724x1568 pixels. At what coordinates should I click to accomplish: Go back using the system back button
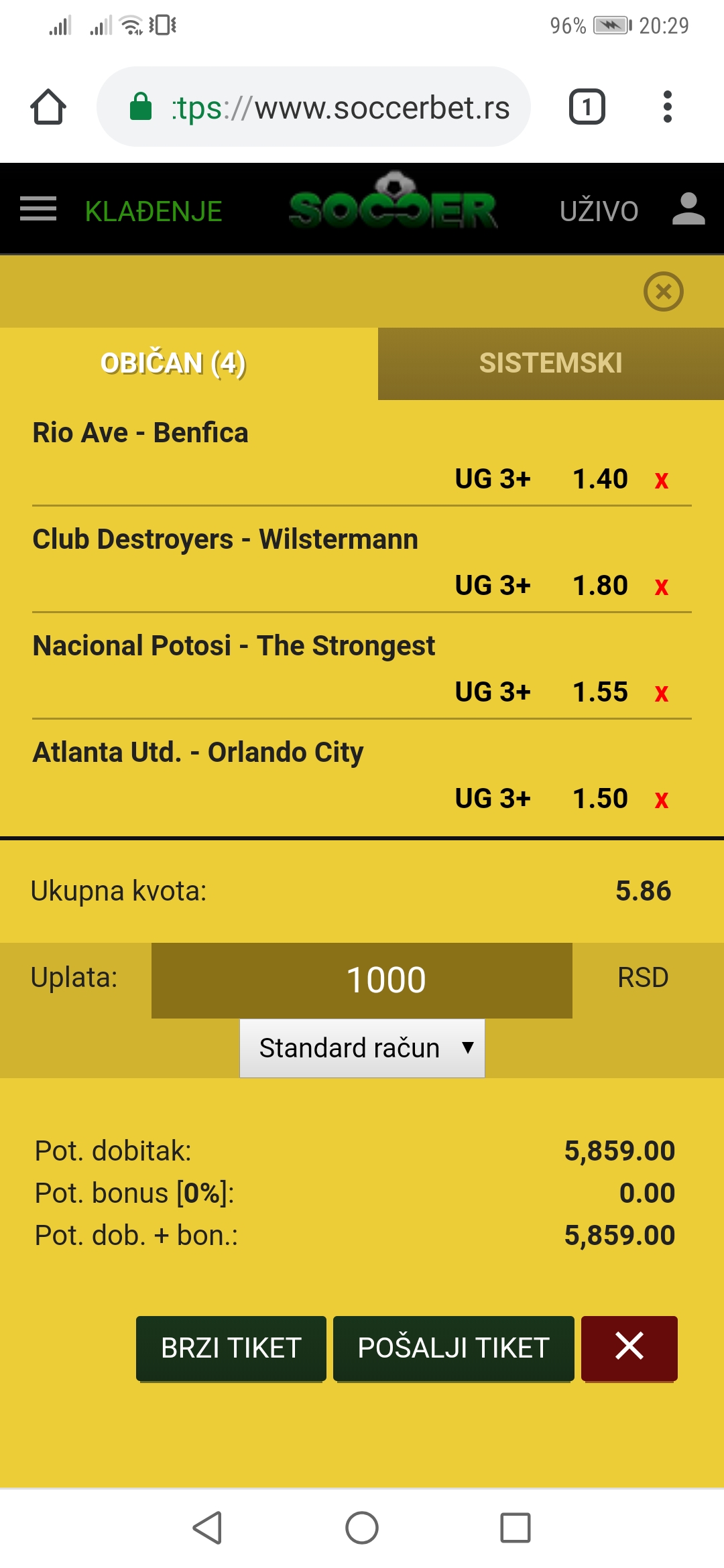[x=207, y=1528]
